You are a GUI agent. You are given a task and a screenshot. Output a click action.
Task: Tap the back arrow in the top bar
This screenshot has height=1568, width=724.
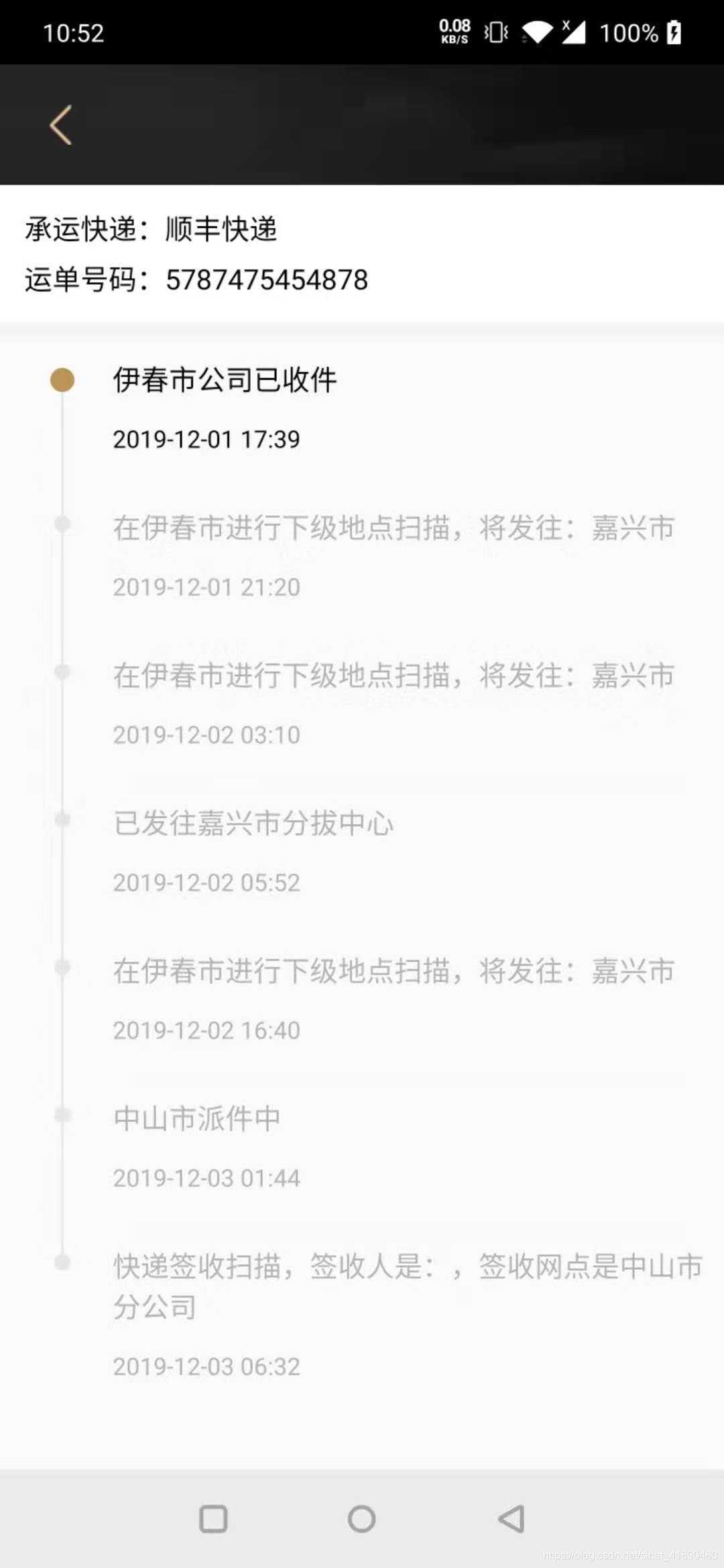coord(61,125)
